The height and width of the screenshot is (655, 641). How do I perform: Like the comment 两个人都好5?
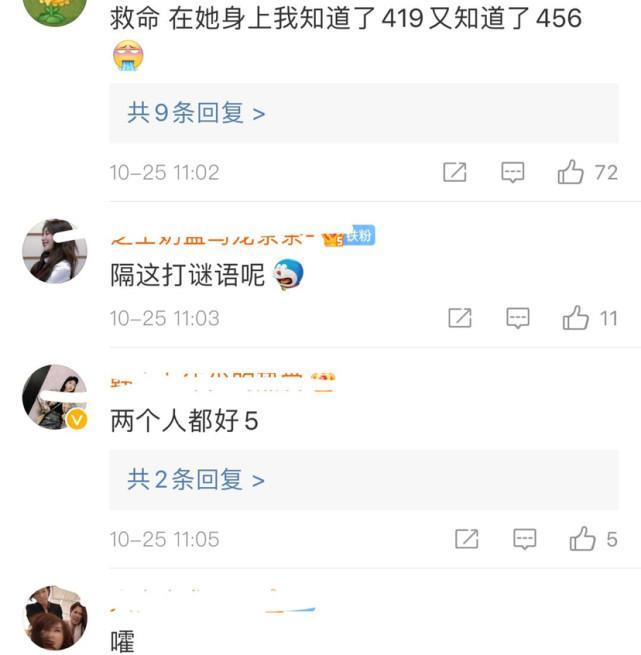tap(582, 539)
